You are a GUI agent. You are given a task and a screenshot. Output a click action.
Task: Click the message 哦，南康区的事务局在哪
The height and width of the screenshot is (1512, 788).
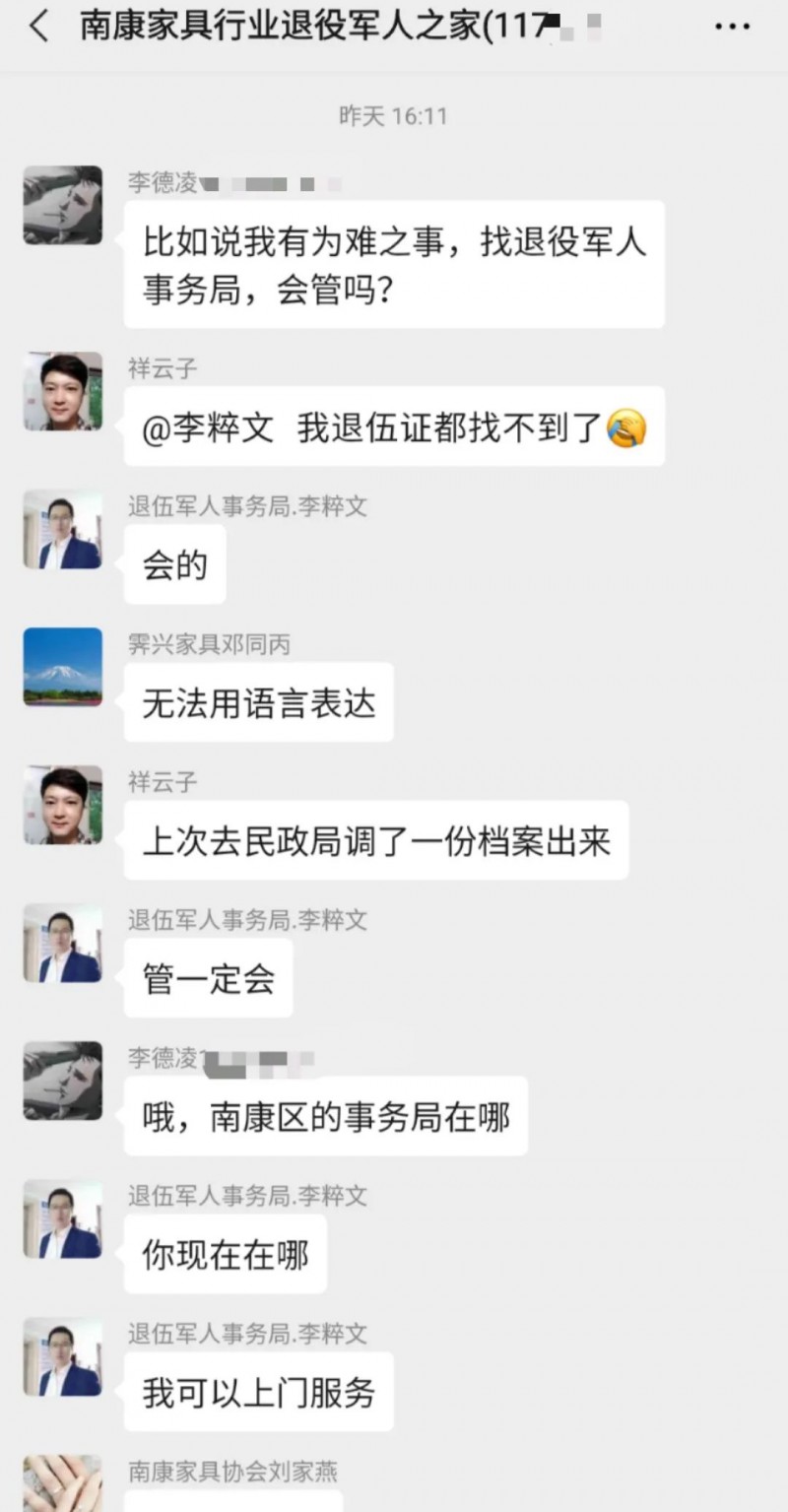tap(325, 1115)
